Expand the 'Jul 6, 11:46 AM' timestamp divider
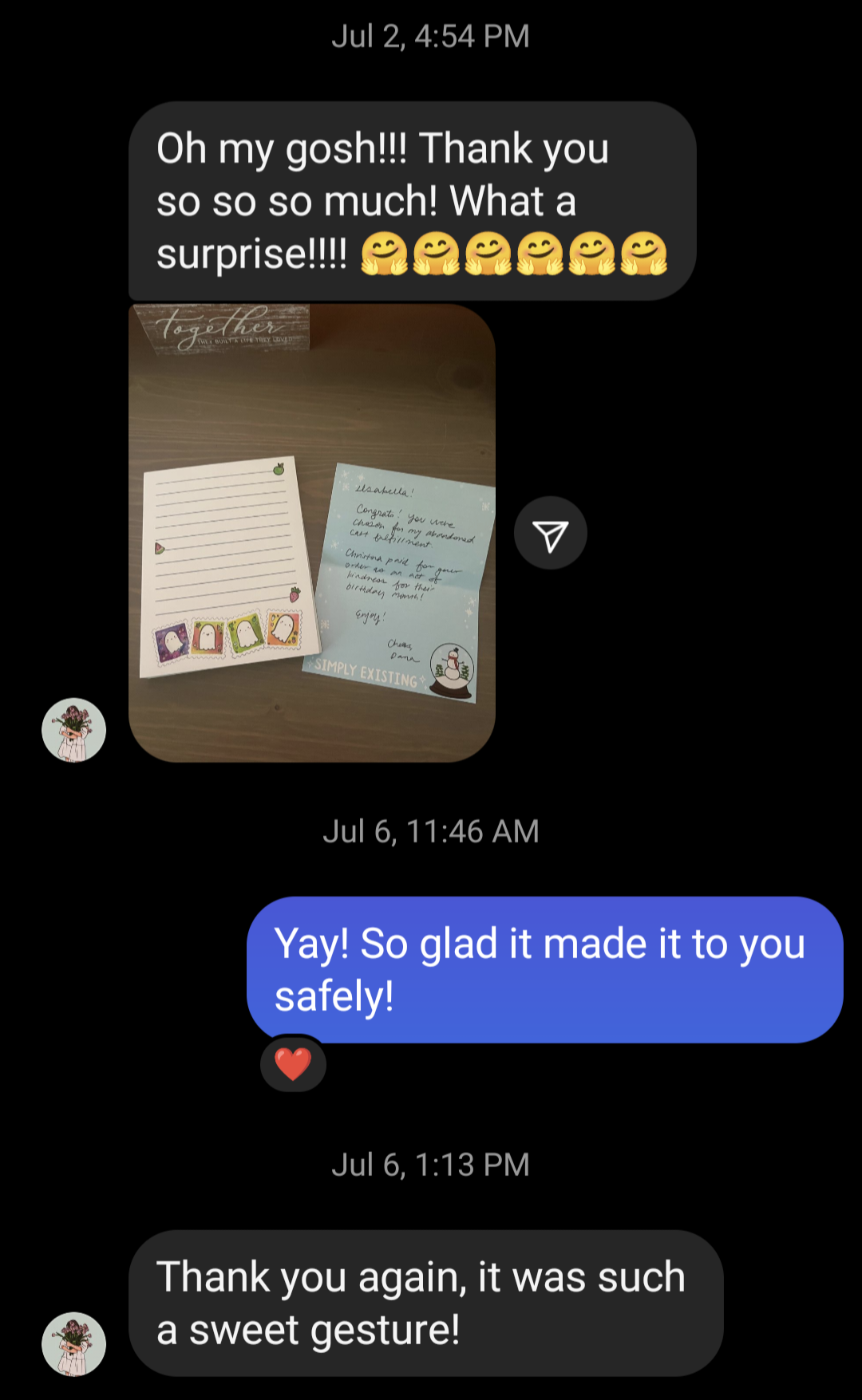 431,831
